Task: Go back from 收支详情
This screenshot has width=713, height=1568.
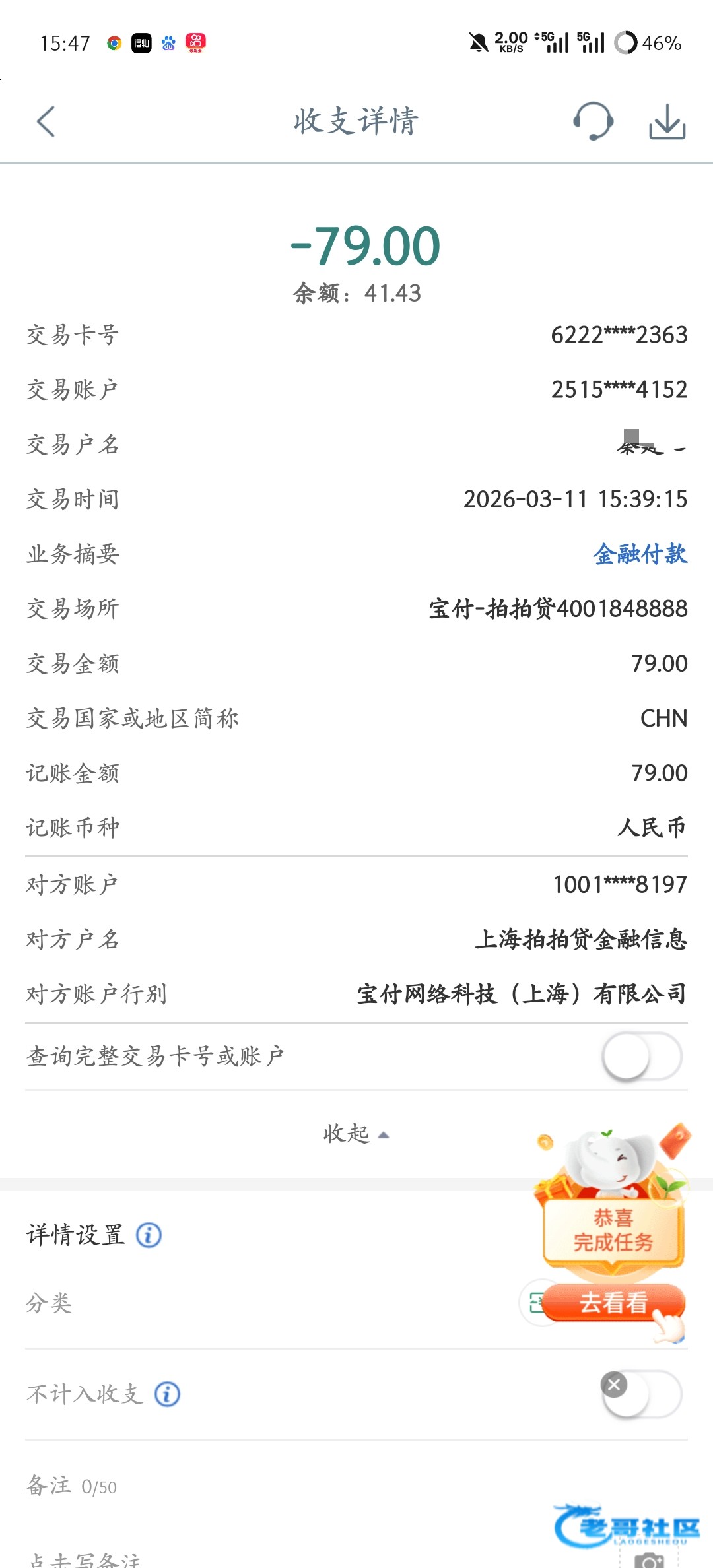Action: (x=46, y=122)
